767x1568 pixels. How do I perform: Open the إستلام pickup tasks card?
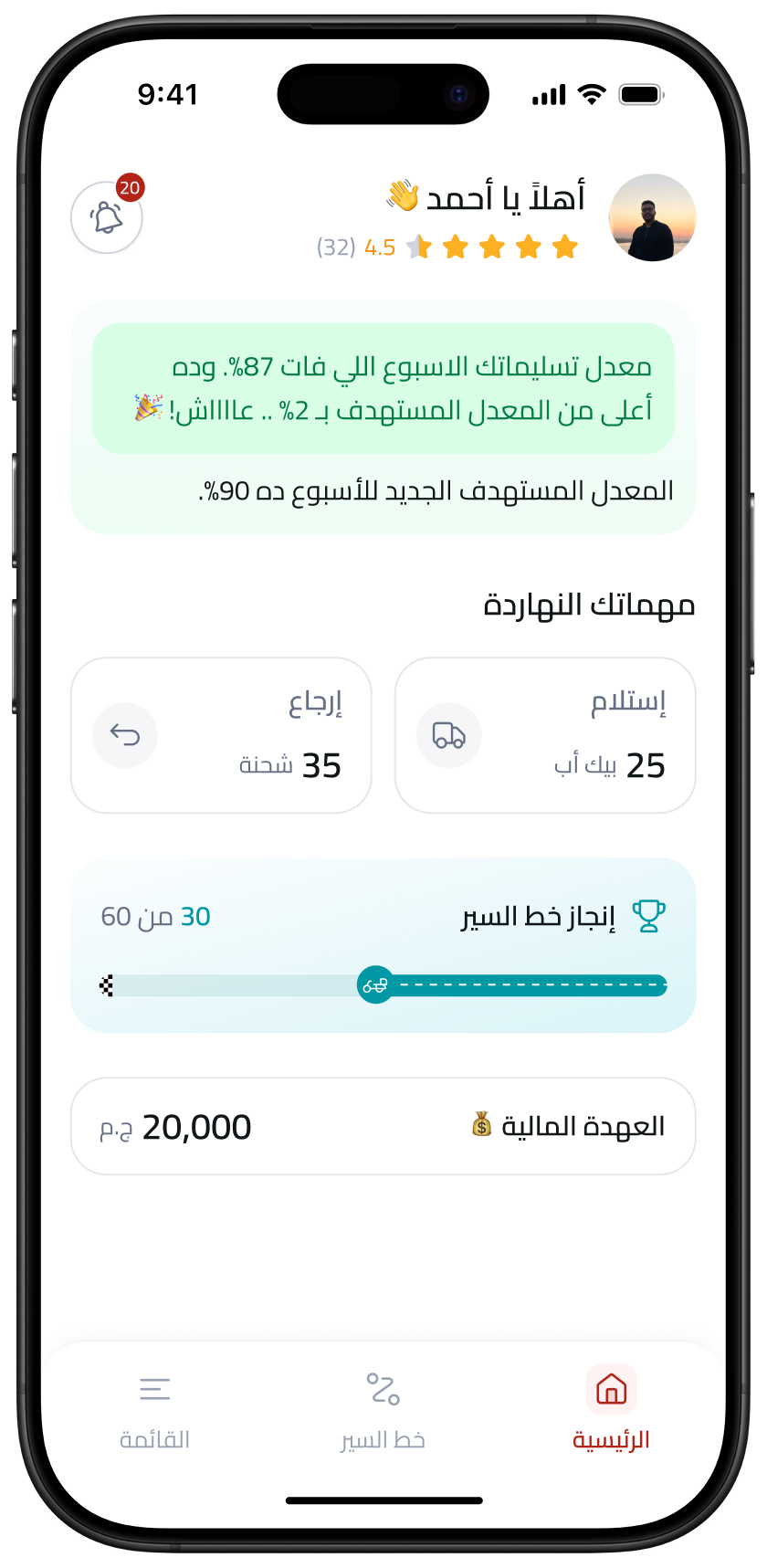tap(545, 735)
